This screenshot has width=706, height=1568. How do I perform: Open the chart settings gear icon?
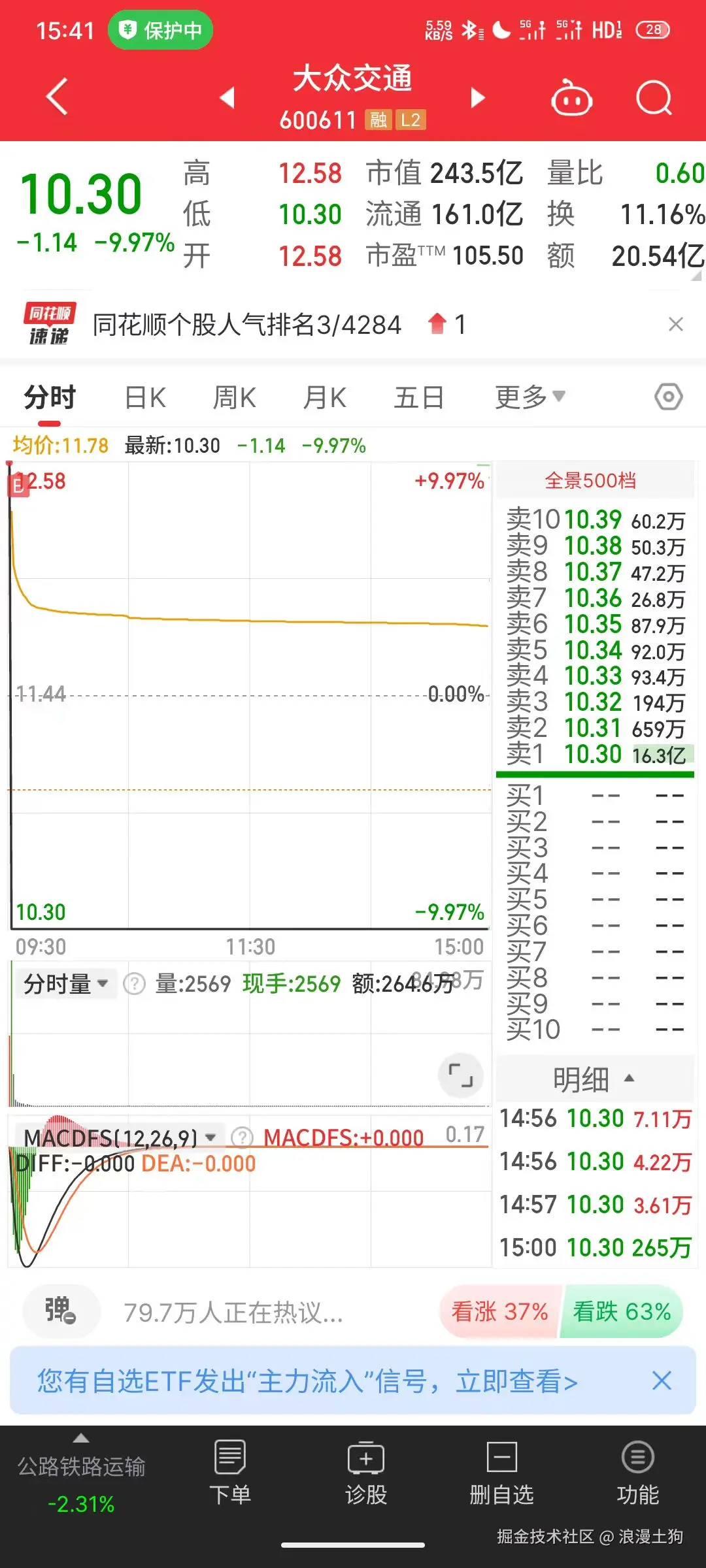pos(667,396)
